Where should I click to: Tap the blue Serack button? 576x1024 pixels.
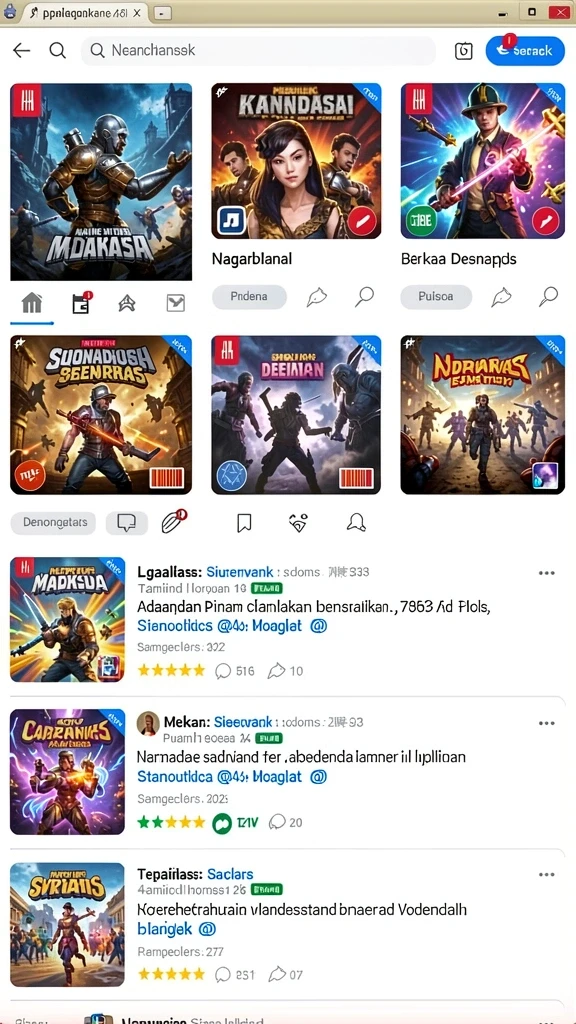pyautogui.click(x=525, y=50)
